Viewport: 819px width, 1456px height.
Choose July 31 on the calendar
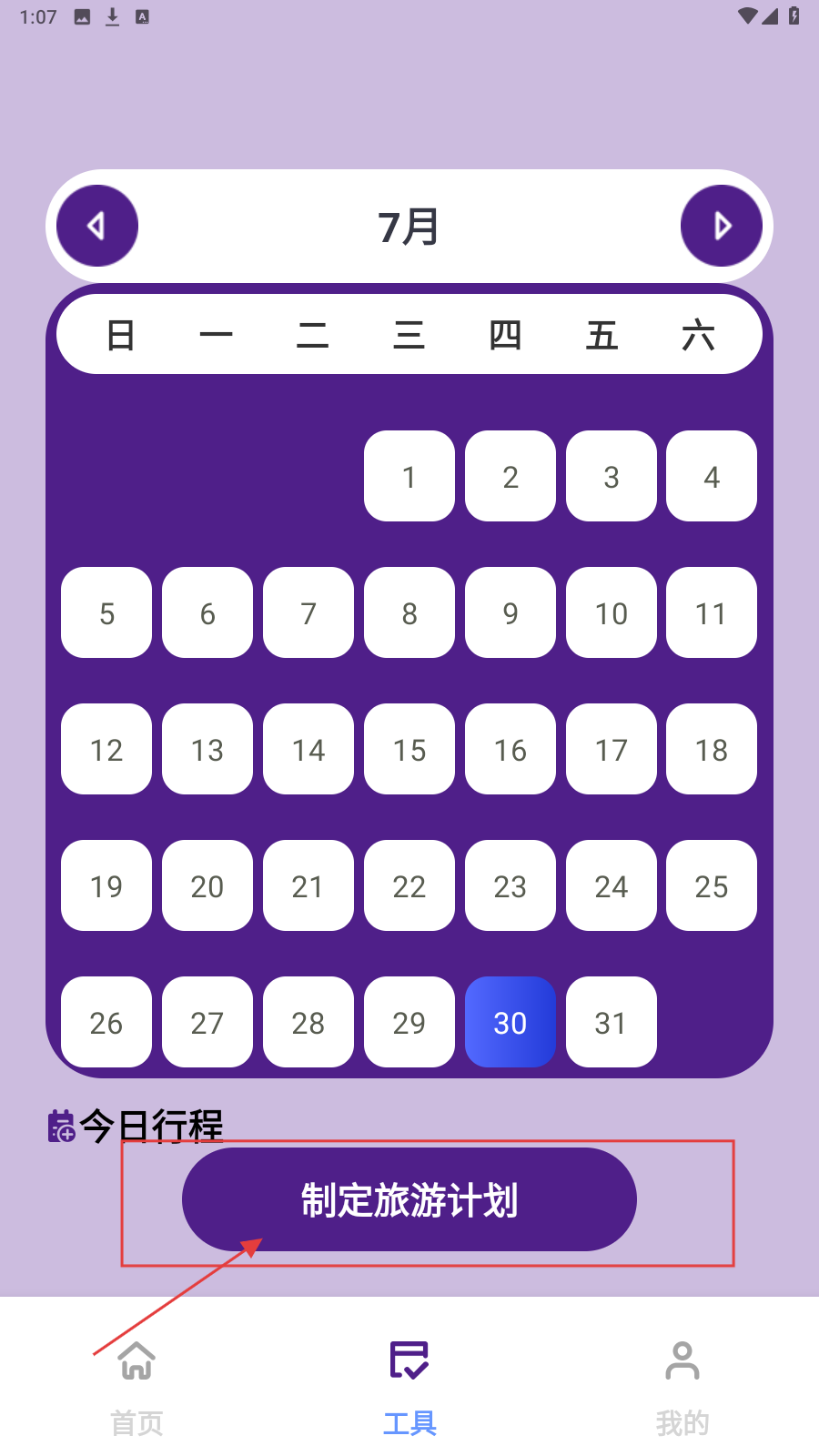point(612,1022)
